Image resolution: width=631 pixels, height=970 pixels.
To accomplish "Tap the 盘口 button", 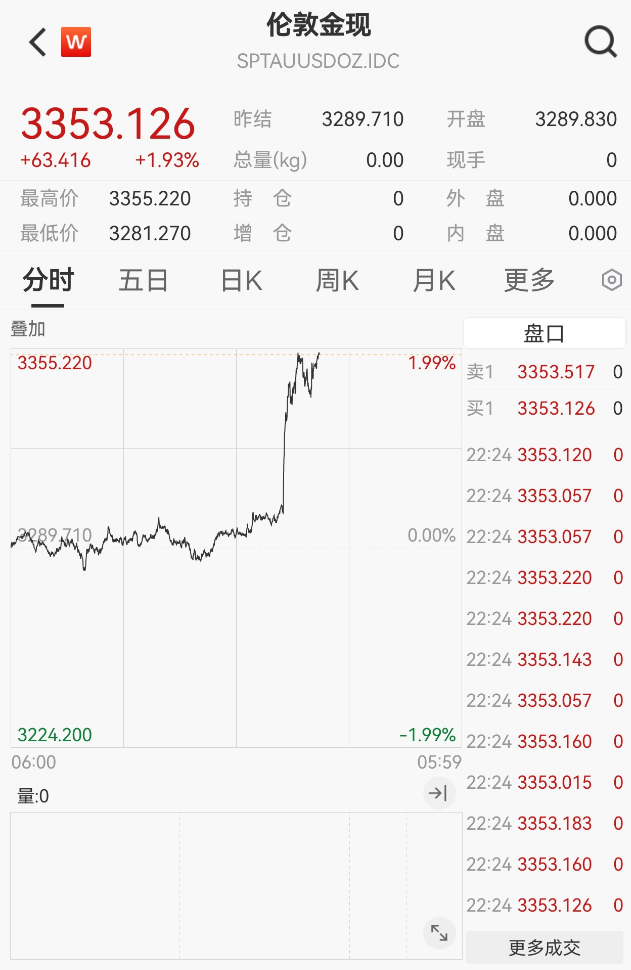I will (x=544, y=333).
